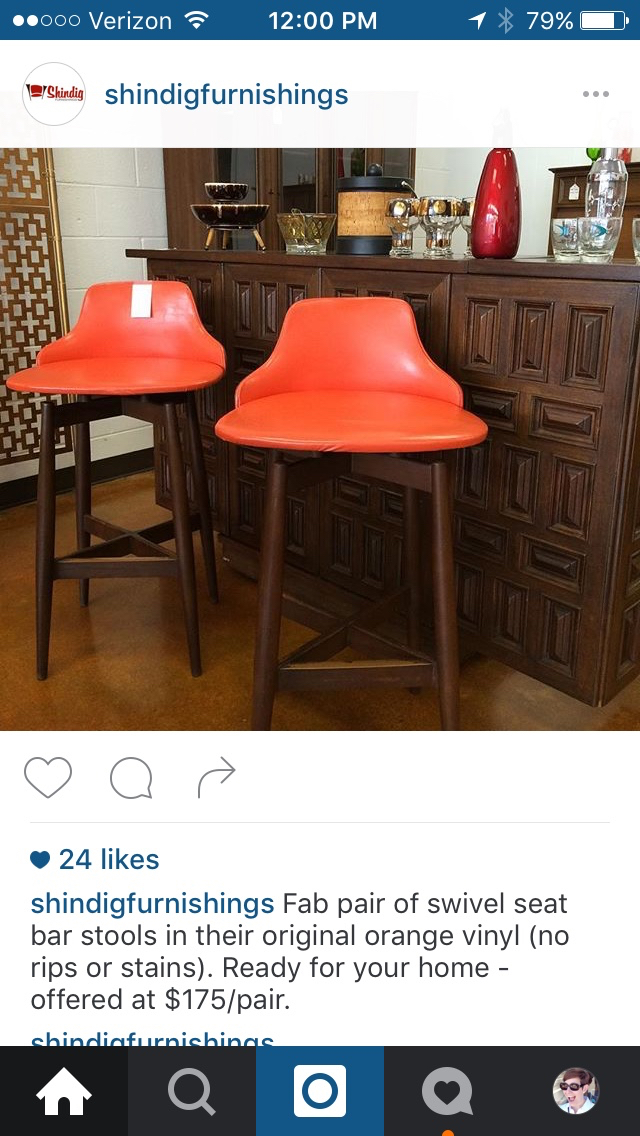Open the Camera tab
The width and height of the screenshot is (640, 1136).
(320, 1091)
